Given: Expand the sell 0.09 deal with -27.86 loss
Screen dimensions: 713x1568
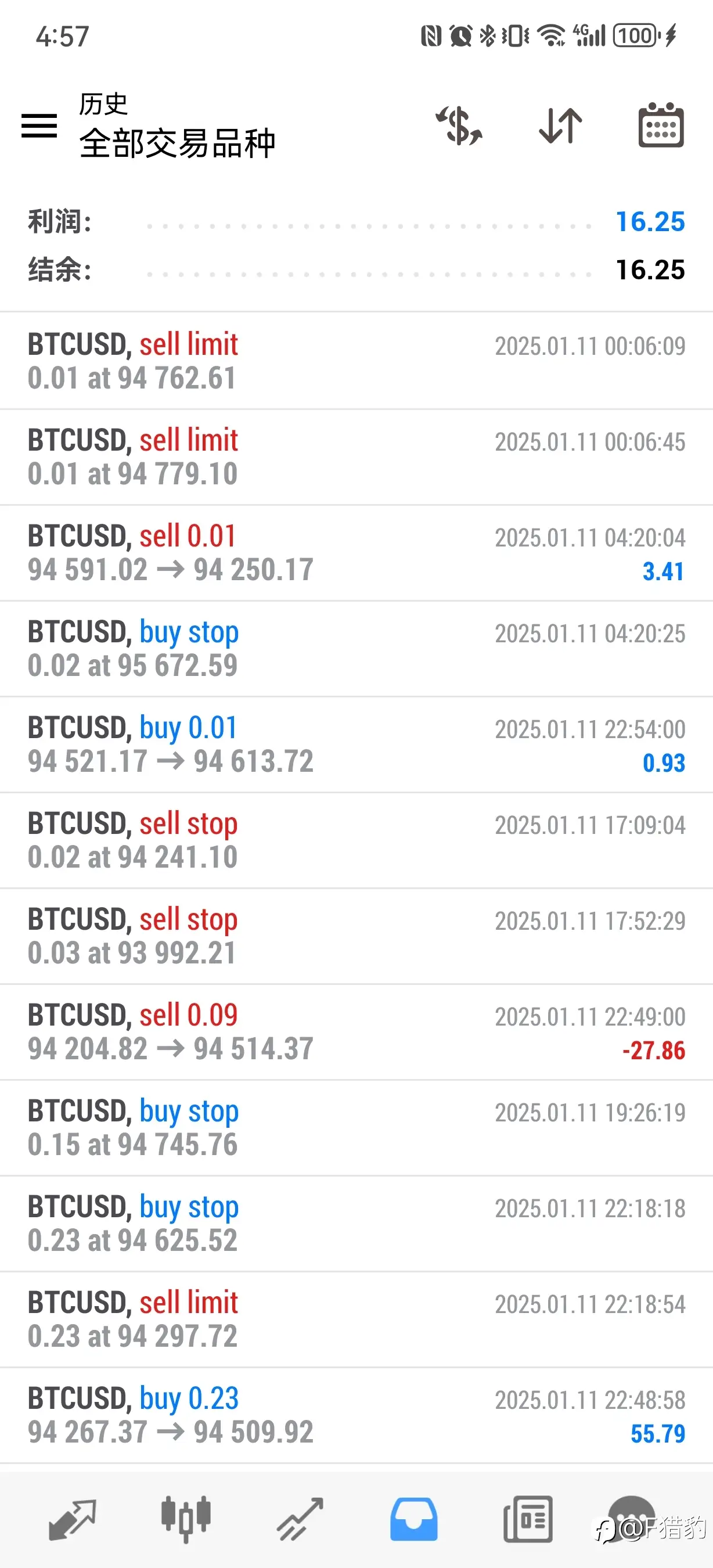Looking at the screenshot, I should 356,1032.
